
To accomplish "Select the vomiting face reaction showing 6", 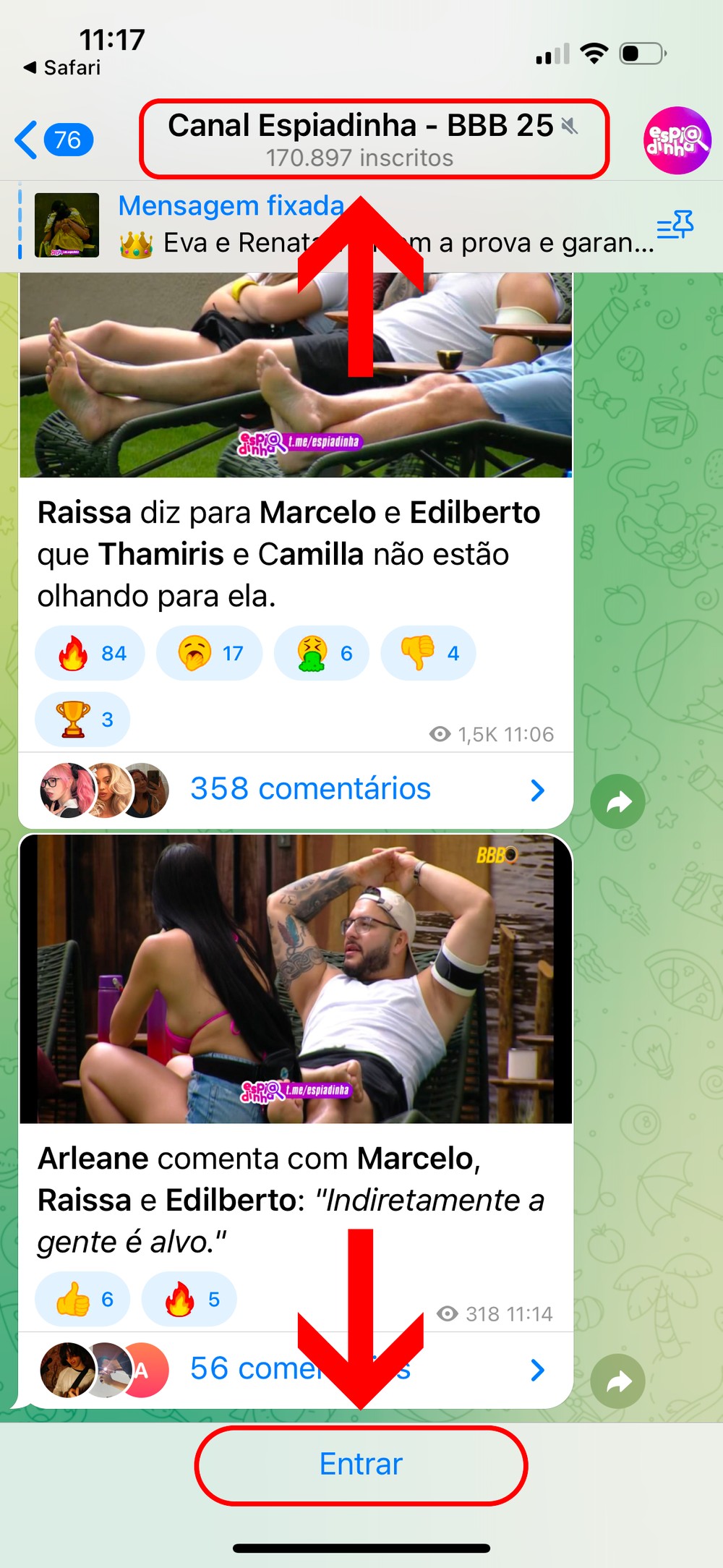I will click(x=322, y=653).
